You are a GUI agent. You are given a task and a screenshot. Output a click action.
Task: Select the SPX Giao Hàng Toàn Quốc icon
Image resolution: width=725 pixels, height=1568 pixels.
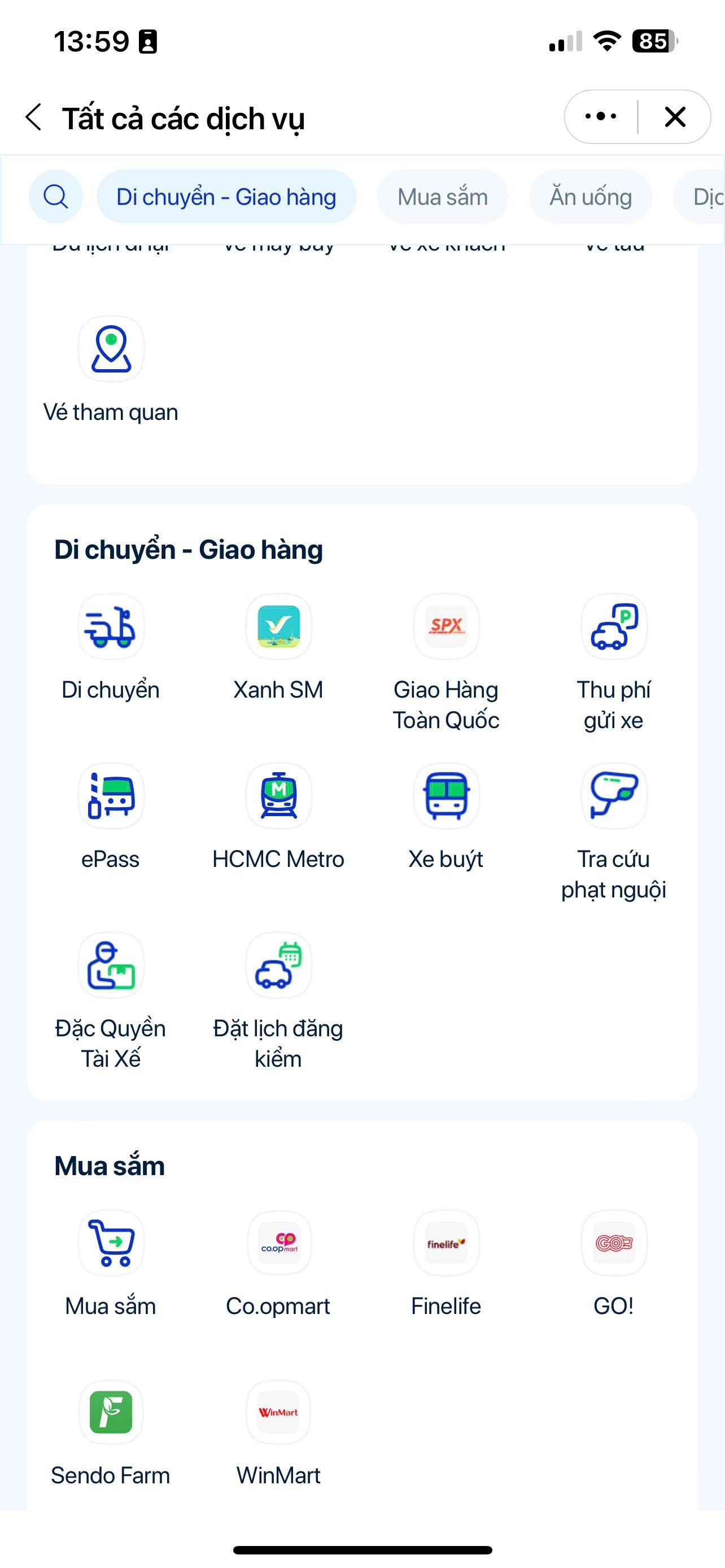pyautogui.click(x=446, y=627)
